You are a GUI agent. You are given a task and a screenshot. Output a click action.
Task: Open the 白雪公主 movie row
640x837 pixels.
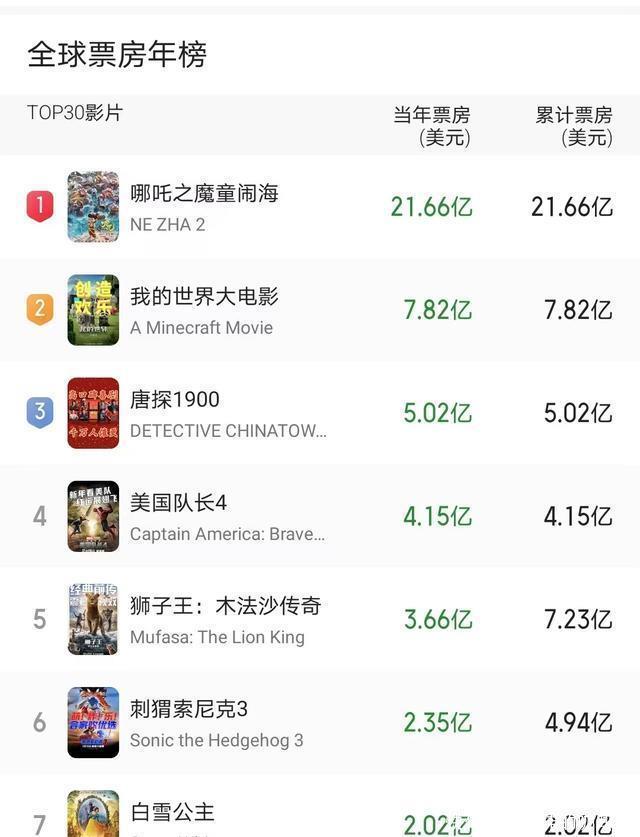[173, 813]
